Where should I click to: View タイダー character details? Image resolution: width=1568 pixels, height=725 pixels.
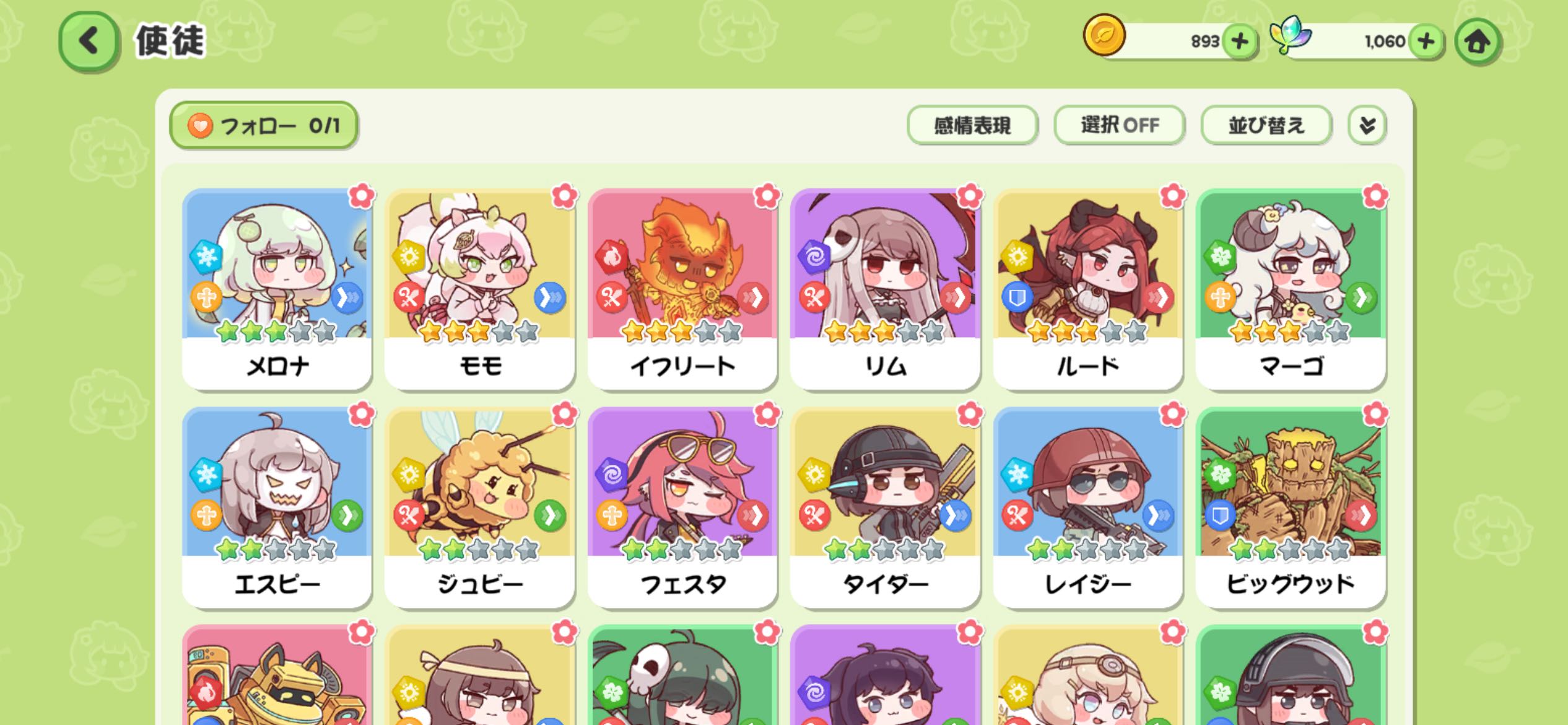coord(885,506)
